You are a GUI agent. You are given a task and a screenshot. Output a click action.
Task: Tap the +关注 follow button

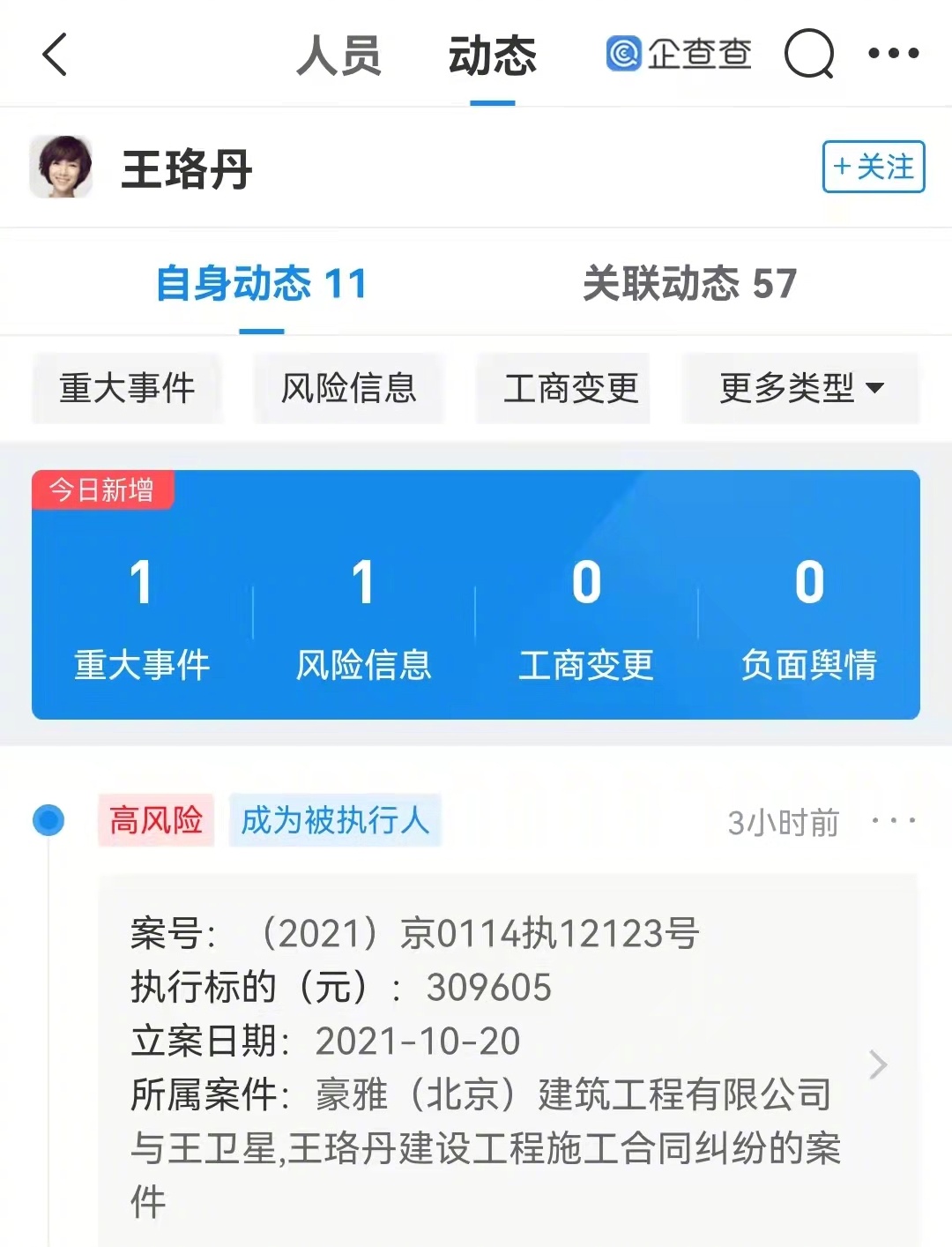(x=873, y=167)
